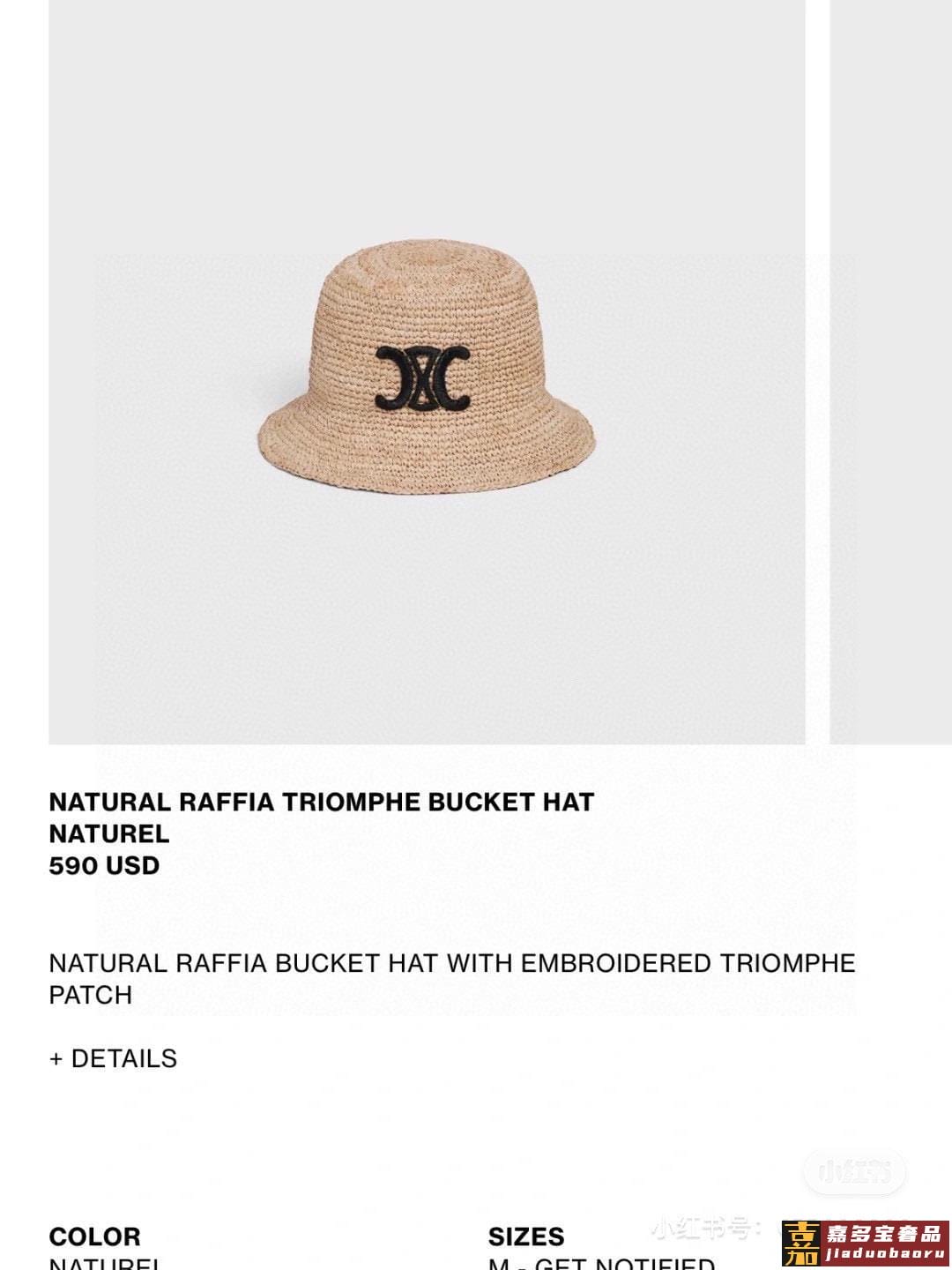Open the raffia bucket hat product image

pos(427,370)
